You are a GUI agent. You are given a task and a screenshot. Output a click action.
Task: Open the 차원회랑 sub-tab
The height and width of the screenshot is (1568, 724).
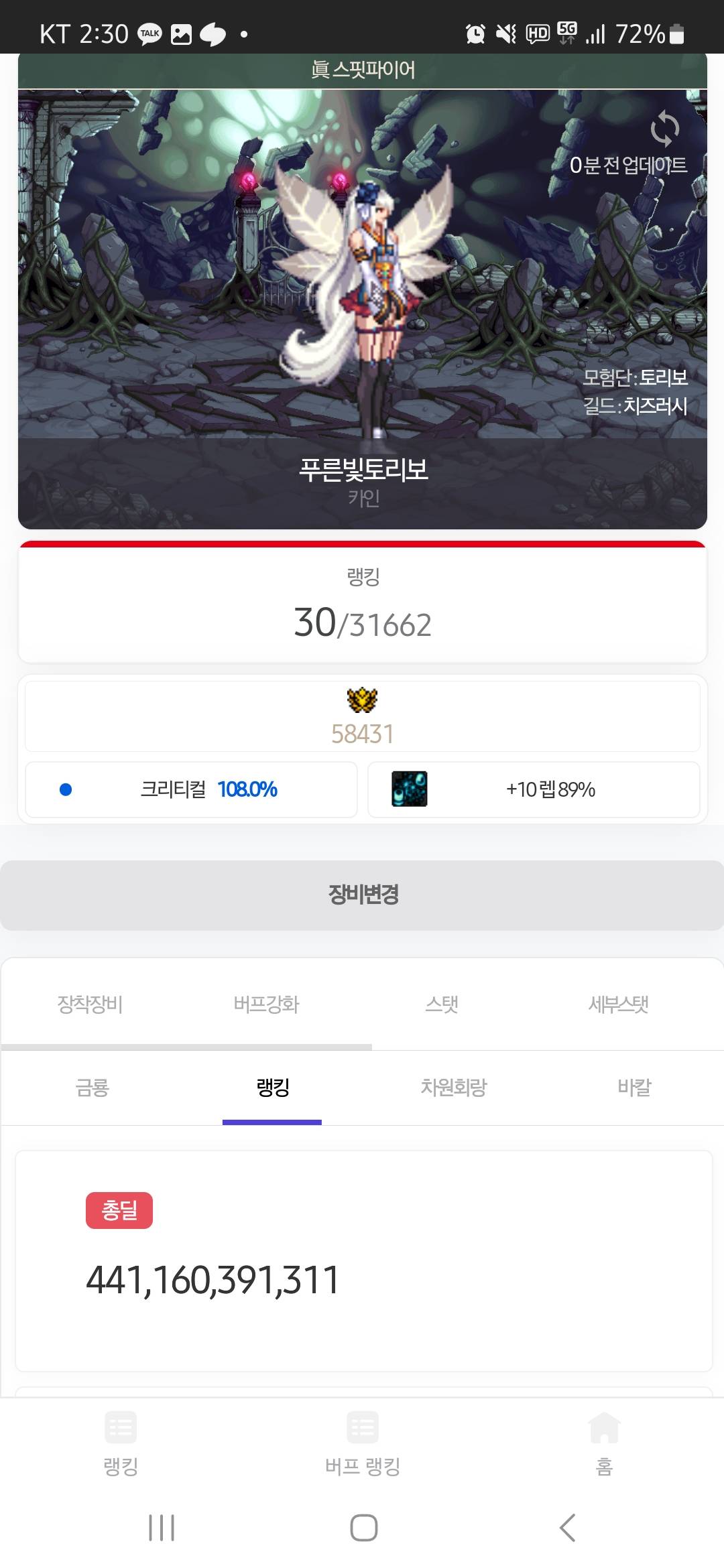coord(453,1087)
